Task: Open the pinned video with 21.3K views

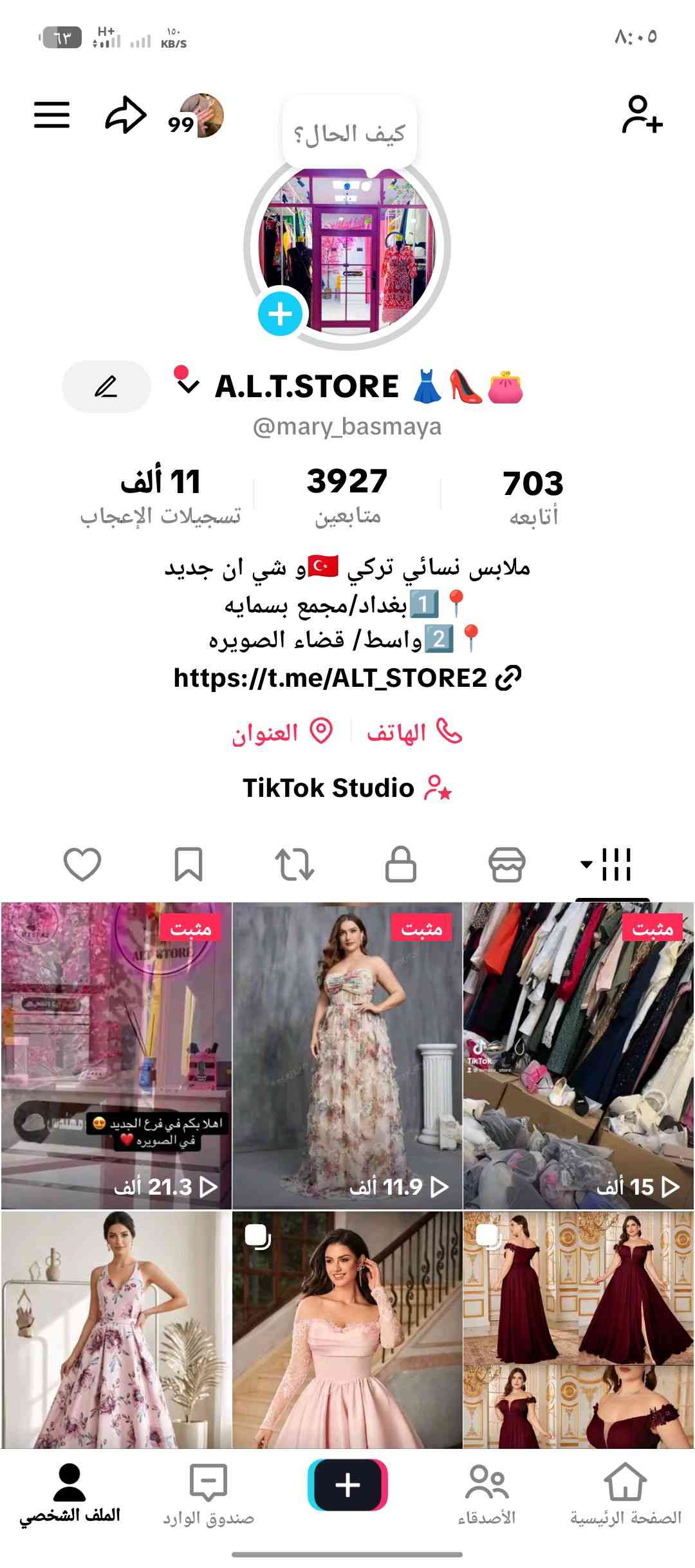Action: 116,1056
